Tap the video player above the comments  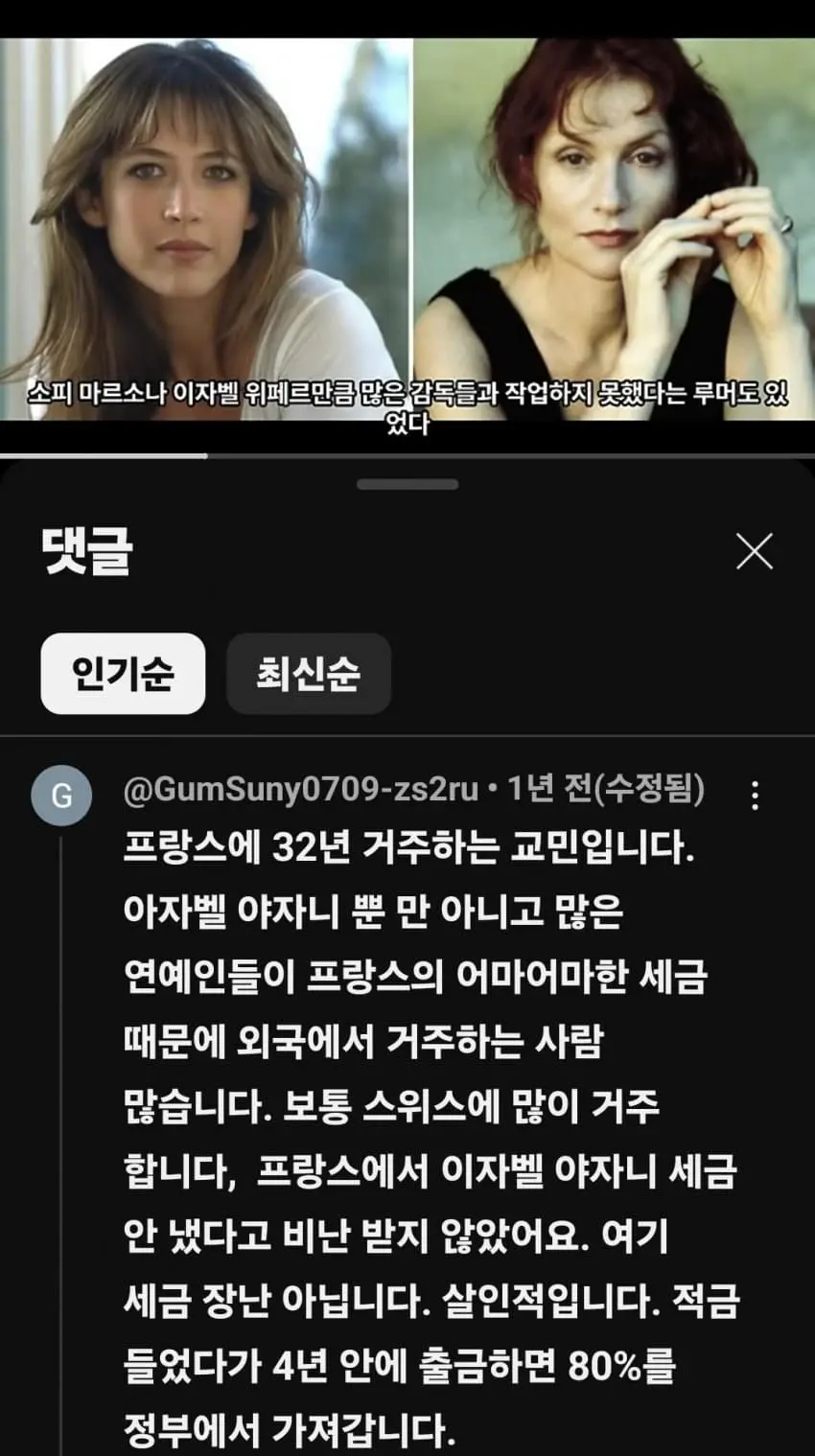(407, 230)
